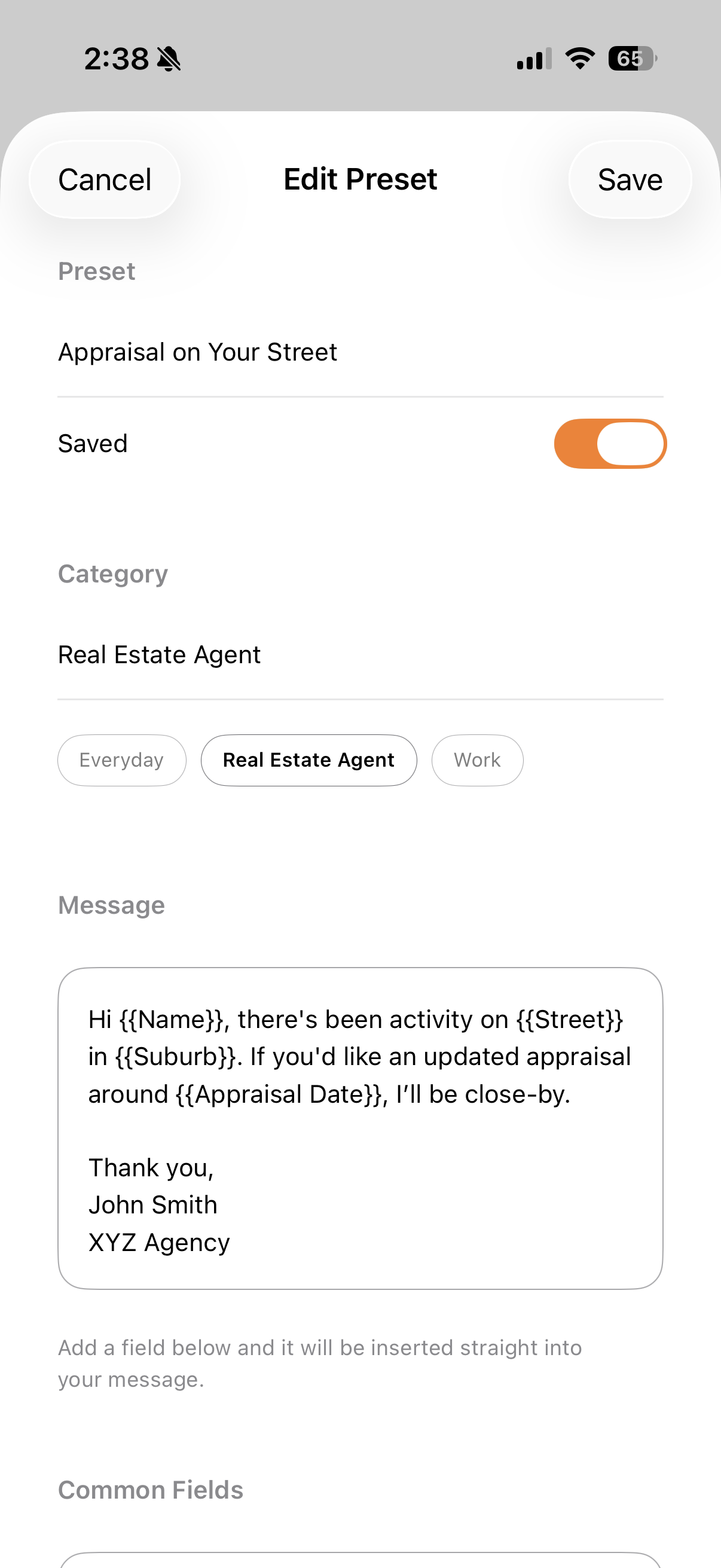Image resolution: width=721 pixels, height=1568 pixels.
Task: Edit the message text box
Action: 360,1127
